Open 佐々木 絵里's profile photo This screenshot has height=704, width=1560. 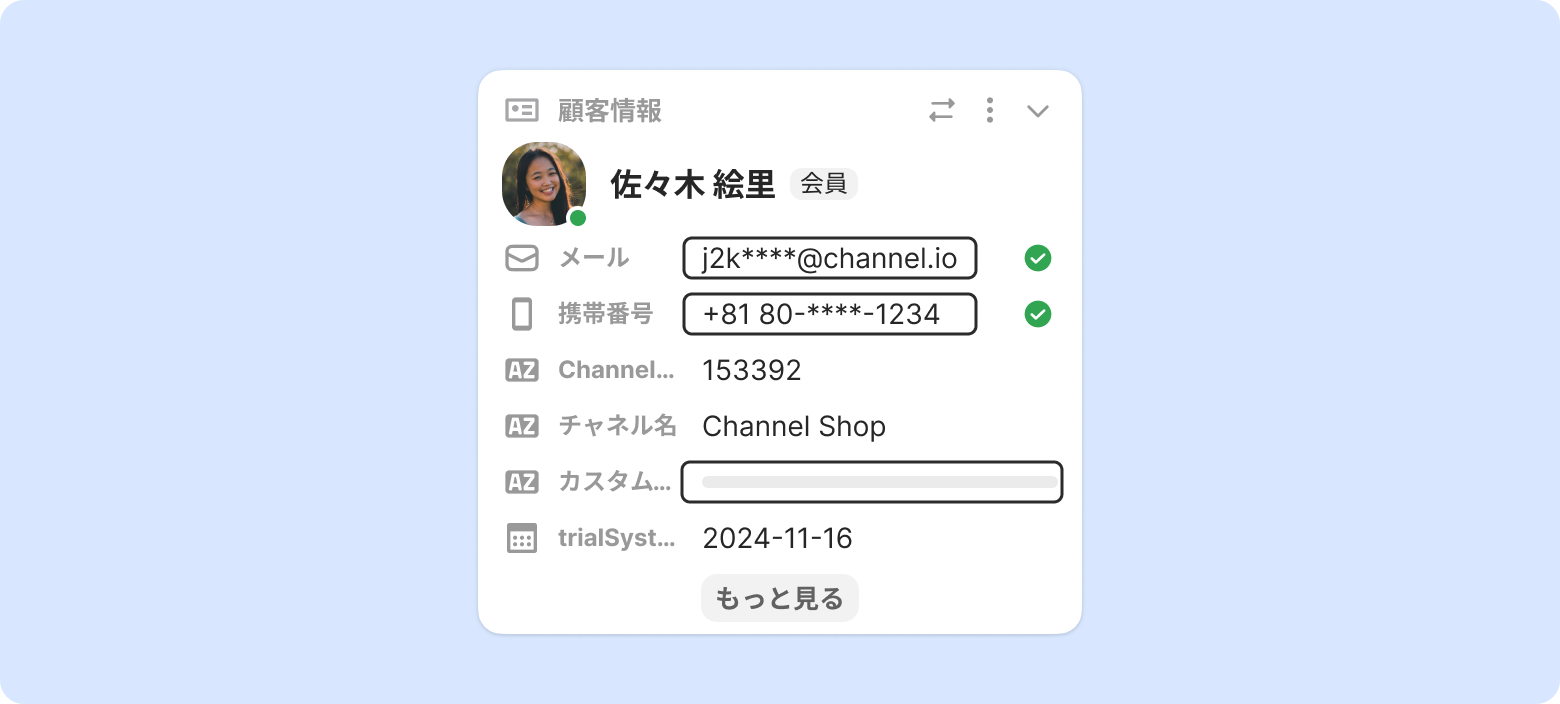click(x=544, y=183)
